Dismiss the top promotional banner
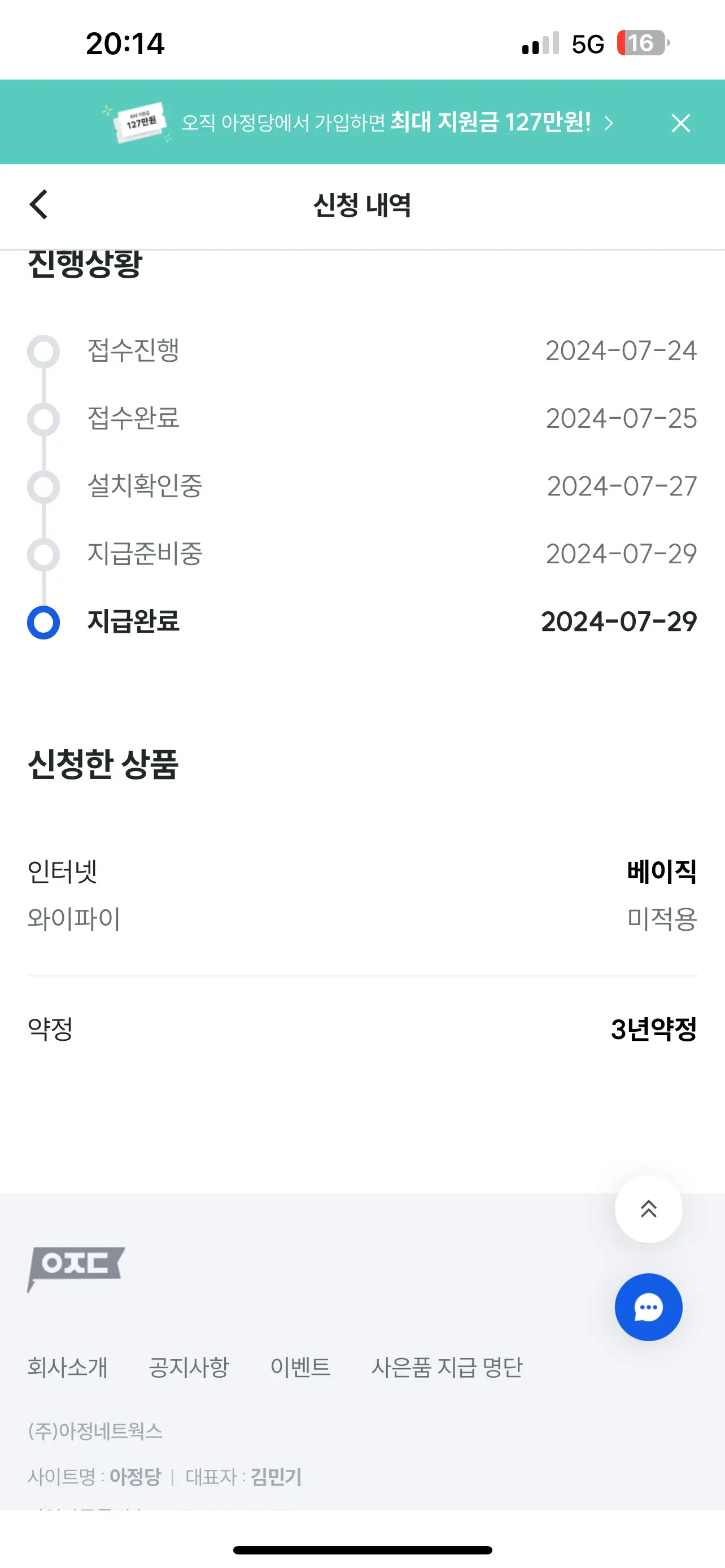 click(680, 123)
